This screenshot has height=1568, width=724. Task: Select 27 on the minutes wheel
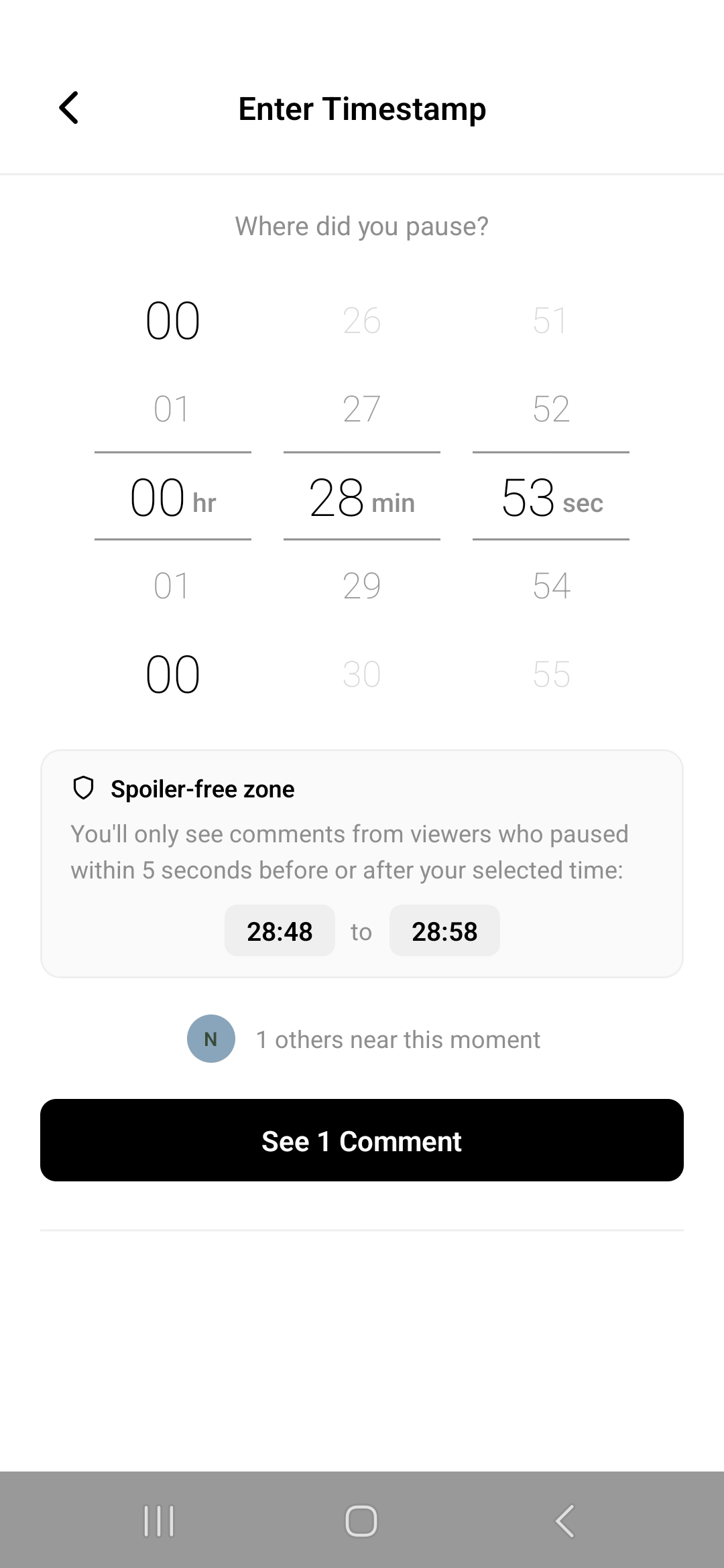click(361, 407)
